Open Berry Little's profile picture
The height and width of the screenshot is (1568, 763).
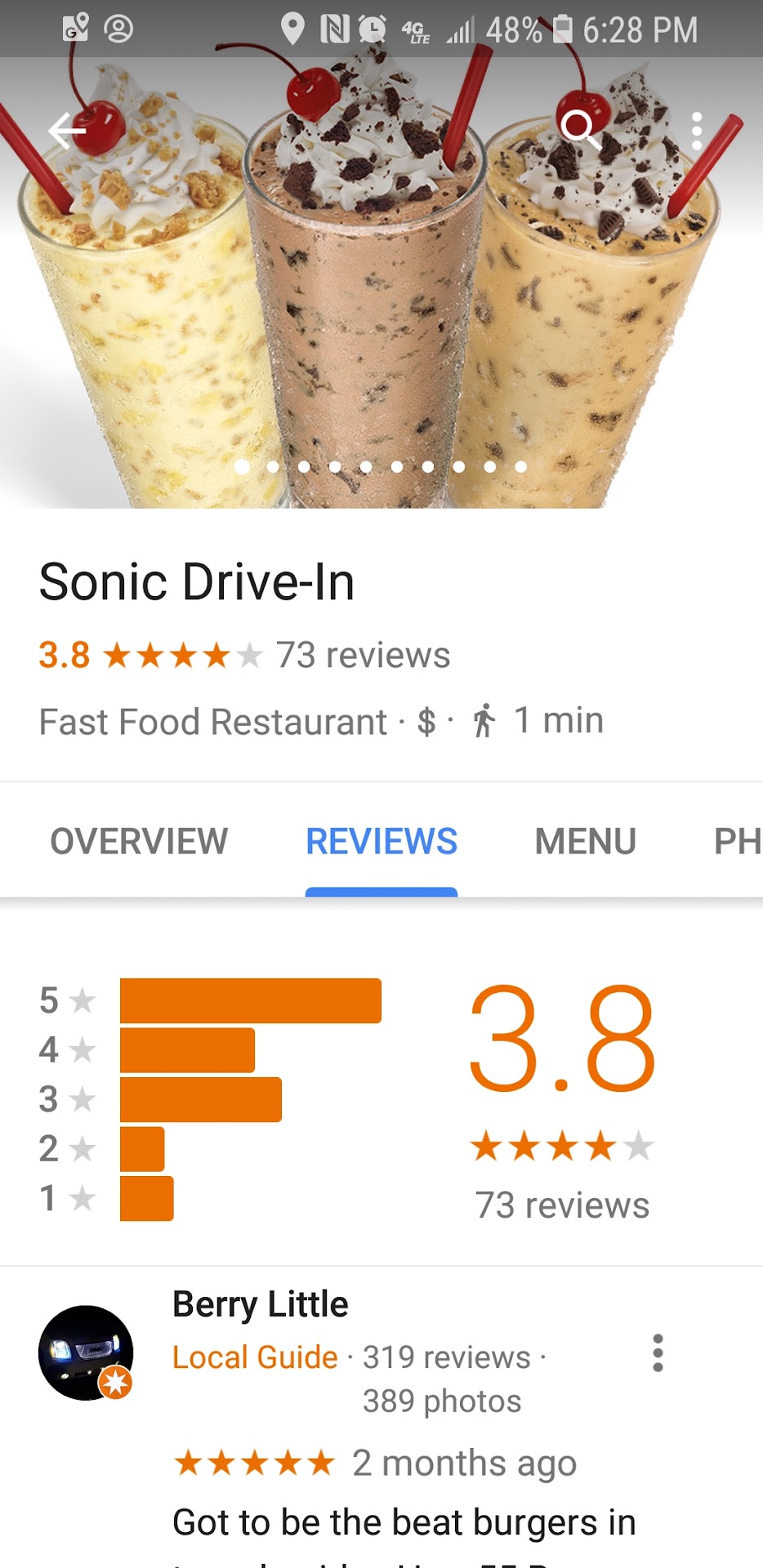[86, 1352]
